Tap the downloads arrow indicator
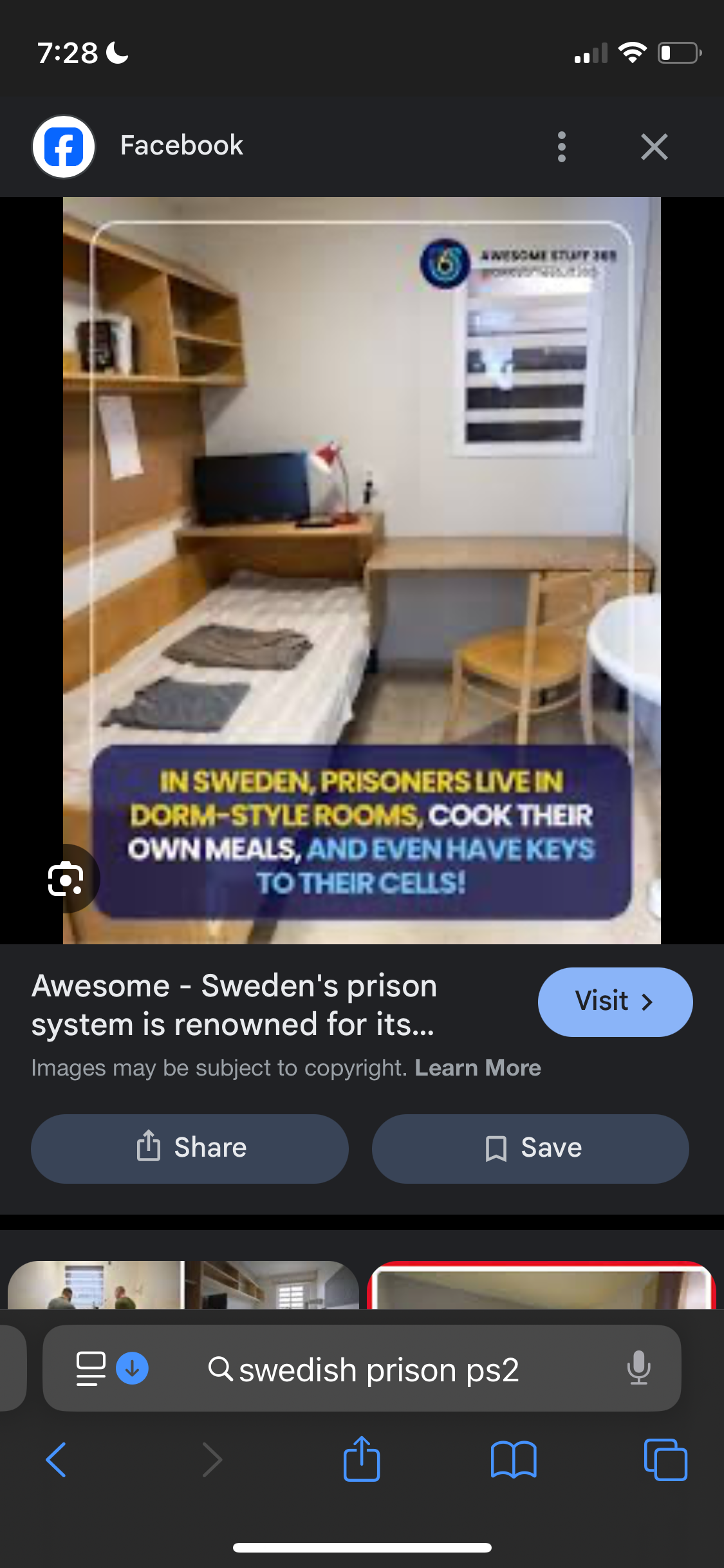The width and height of the screenshot is (724, 1568). click(132, 1368)
